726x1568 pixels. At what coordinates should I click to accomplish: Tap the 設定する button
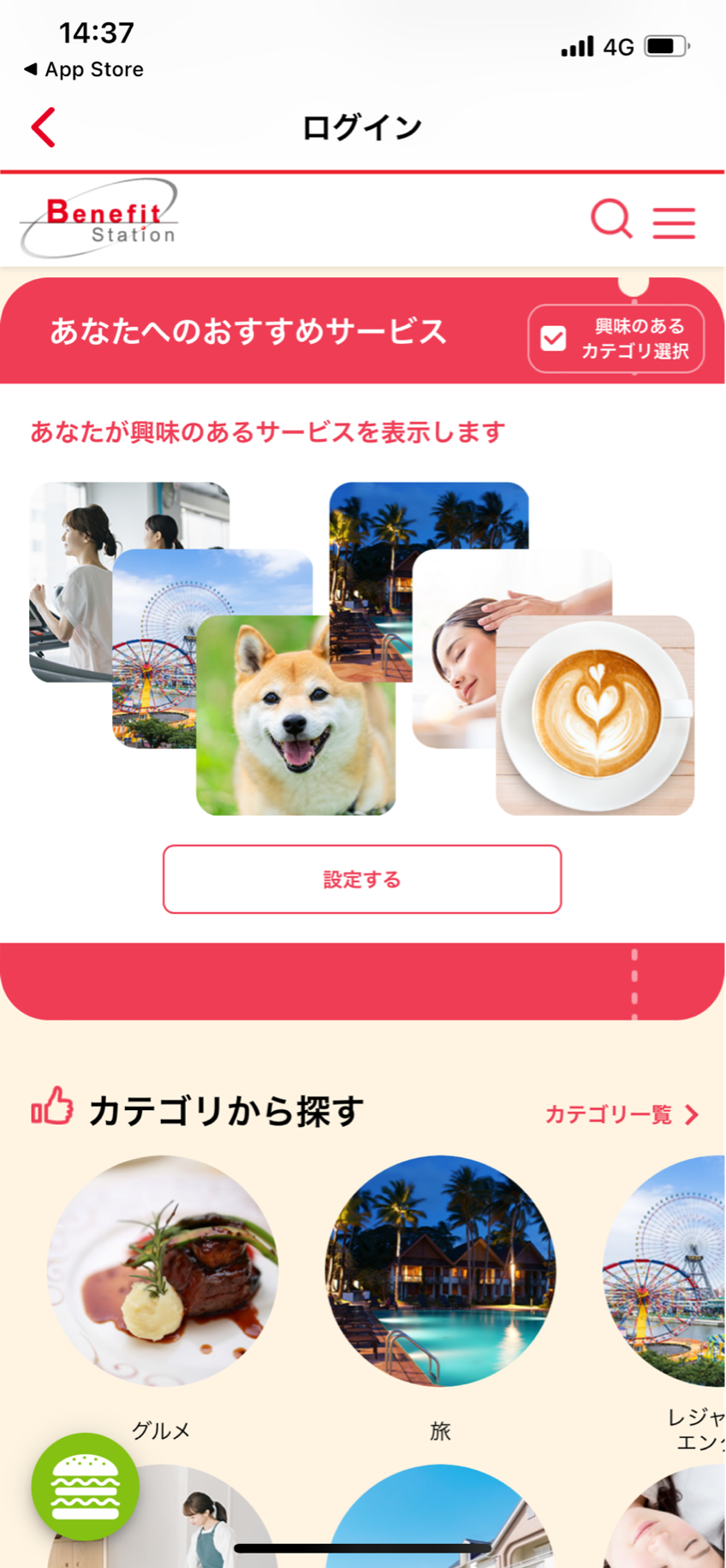point(362,879)
